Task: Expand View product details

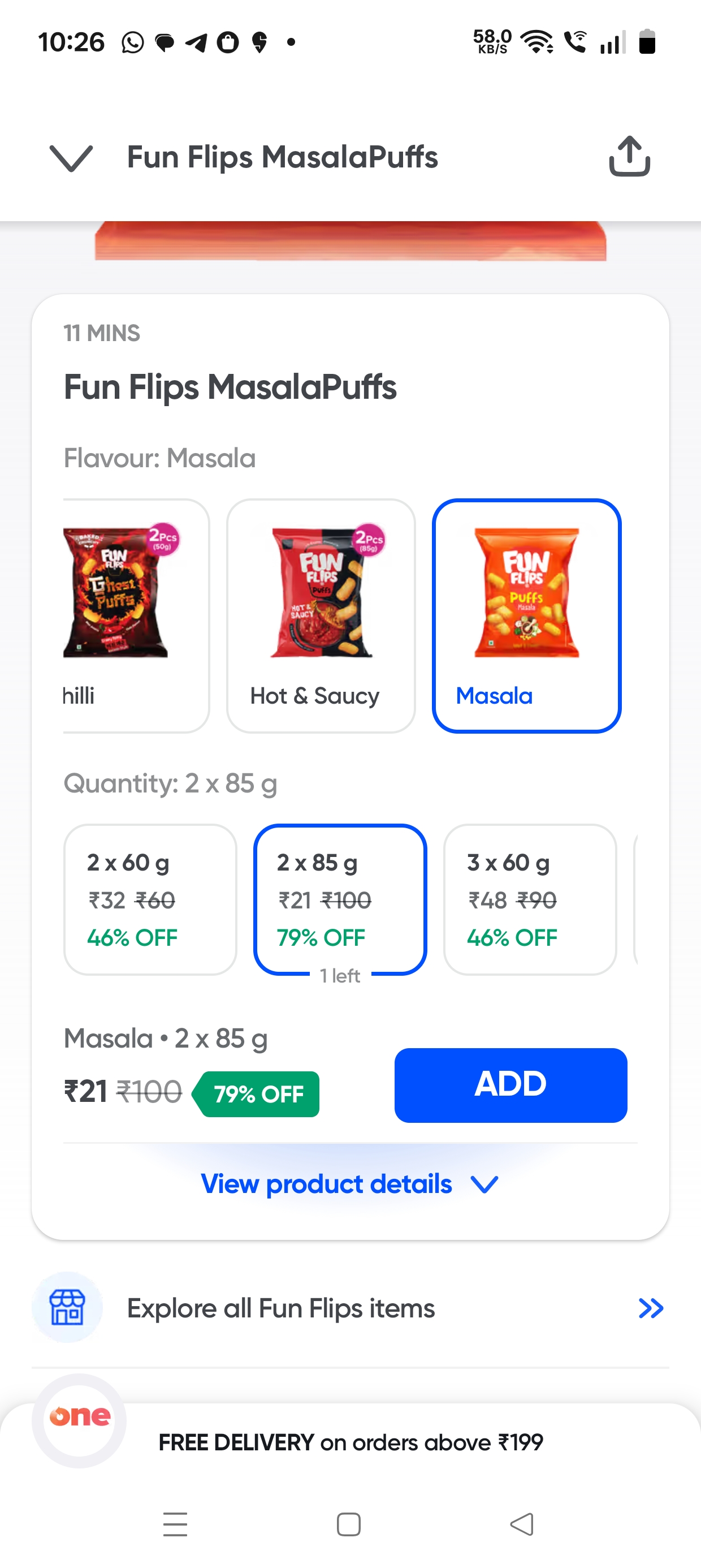Action: pyautogui.click(x=349, y=1184)
